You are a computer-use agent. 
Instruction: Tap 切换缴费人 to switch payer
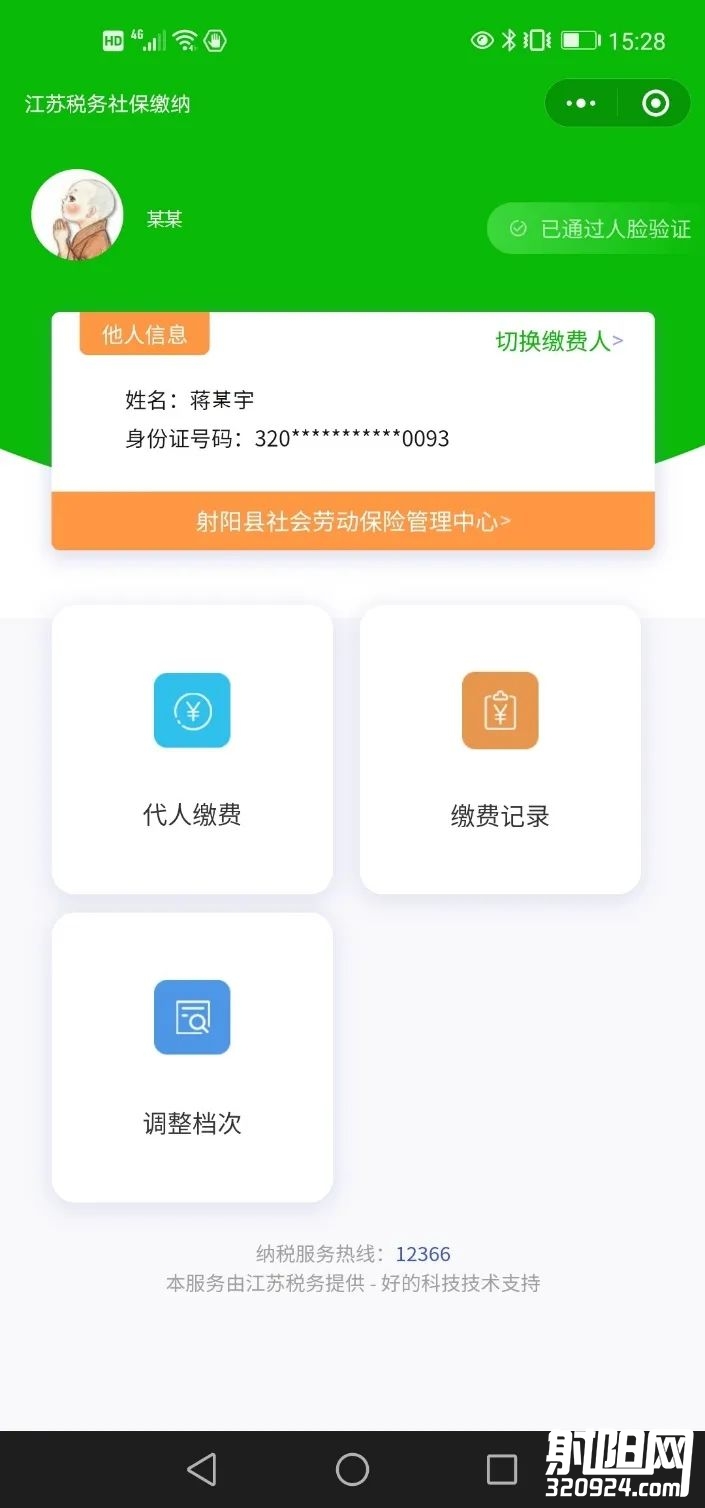coord(558,341)
